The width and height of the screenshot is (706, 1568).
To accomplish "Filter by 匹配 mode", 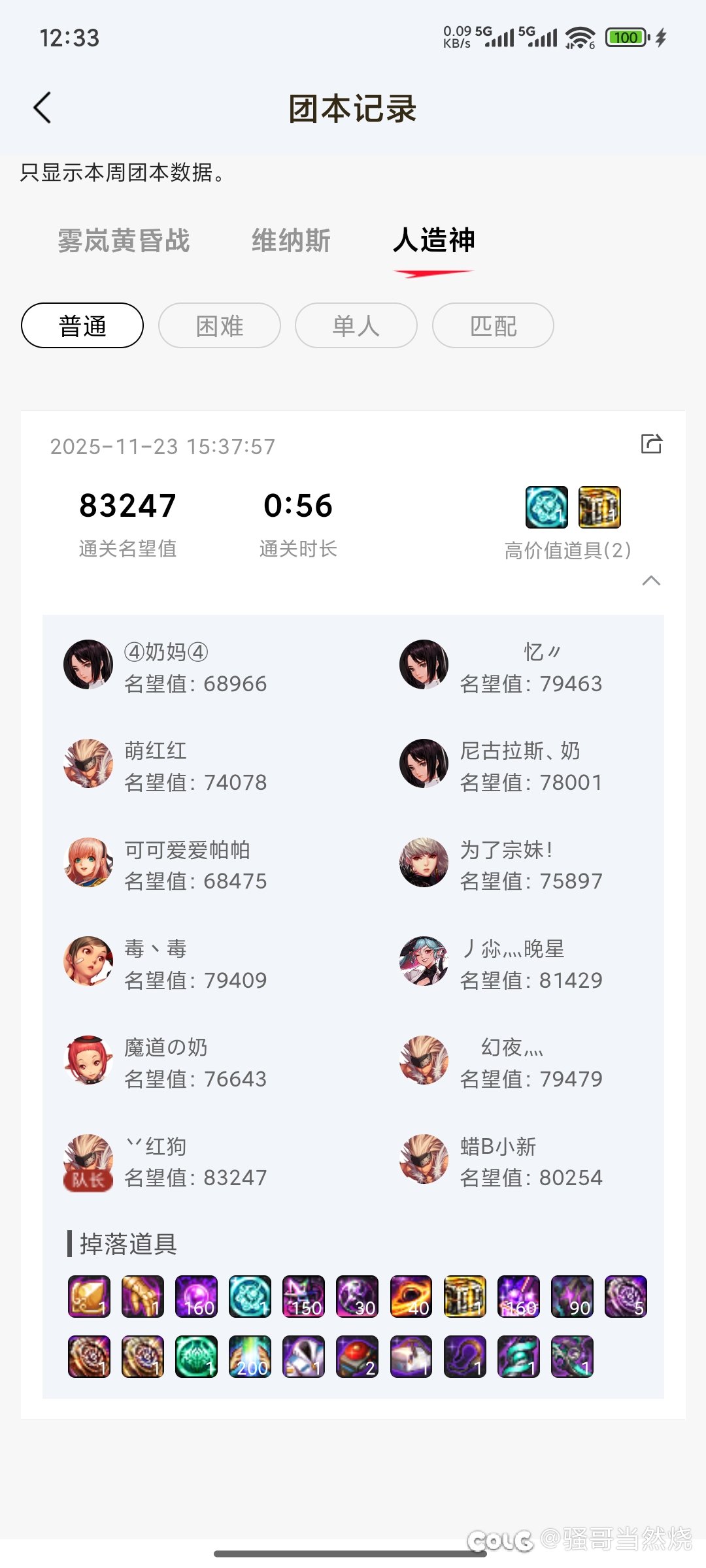I will click(x=493, y=325).
